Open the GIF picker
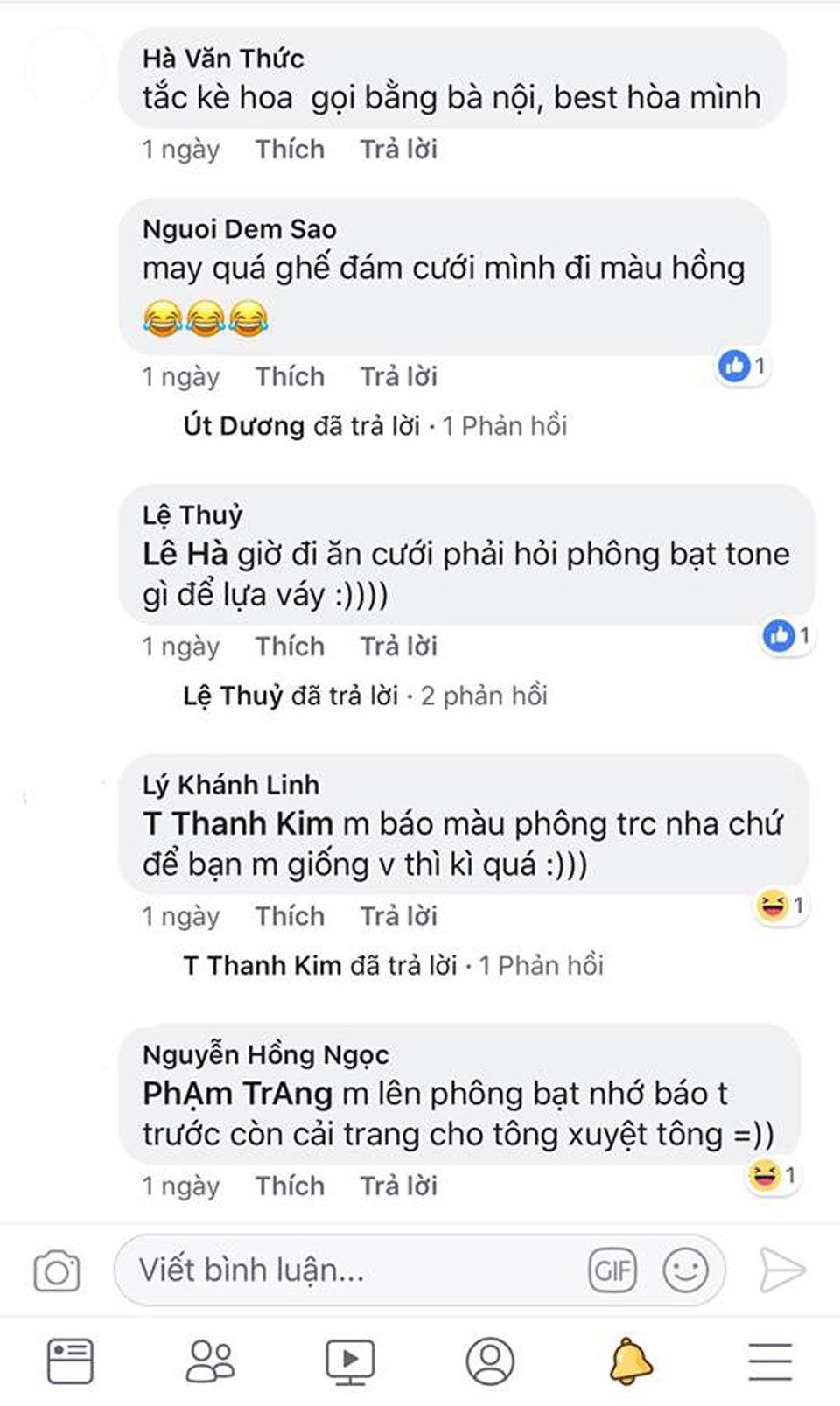The image size is (840, 1406). tap(612, 1269)
